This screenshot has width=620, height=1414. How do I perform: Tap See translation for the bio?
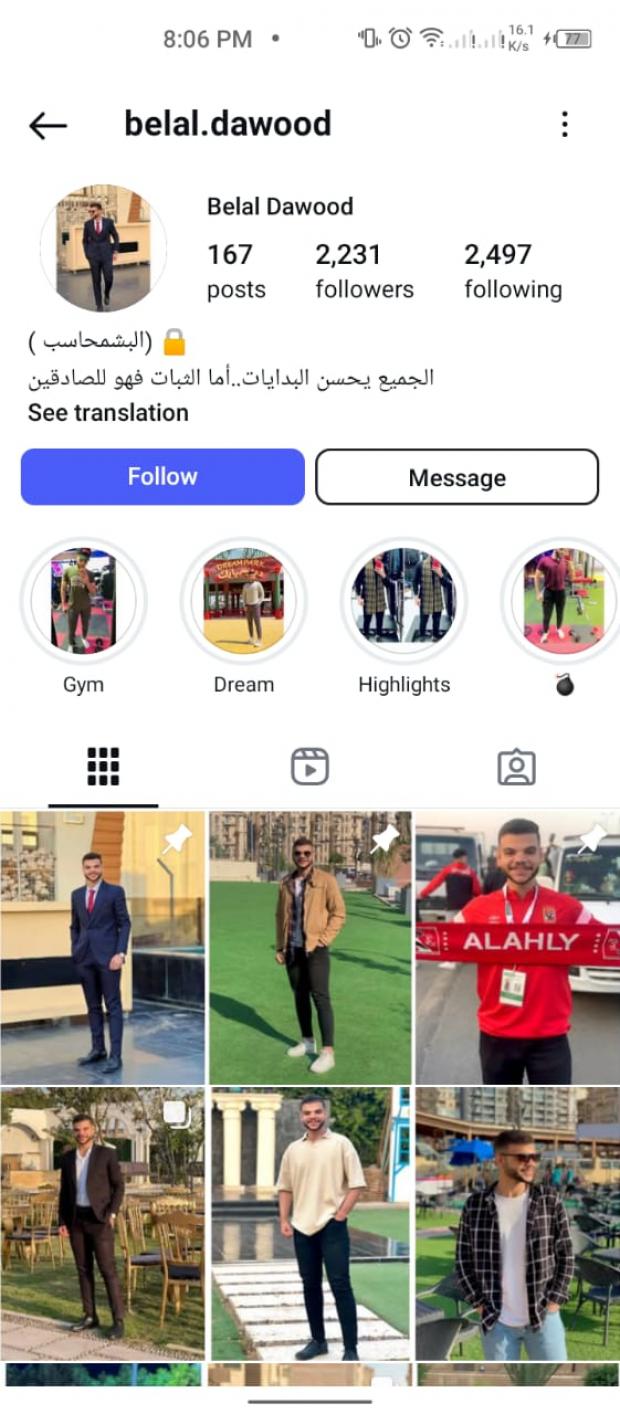click(x=108, y=413)
